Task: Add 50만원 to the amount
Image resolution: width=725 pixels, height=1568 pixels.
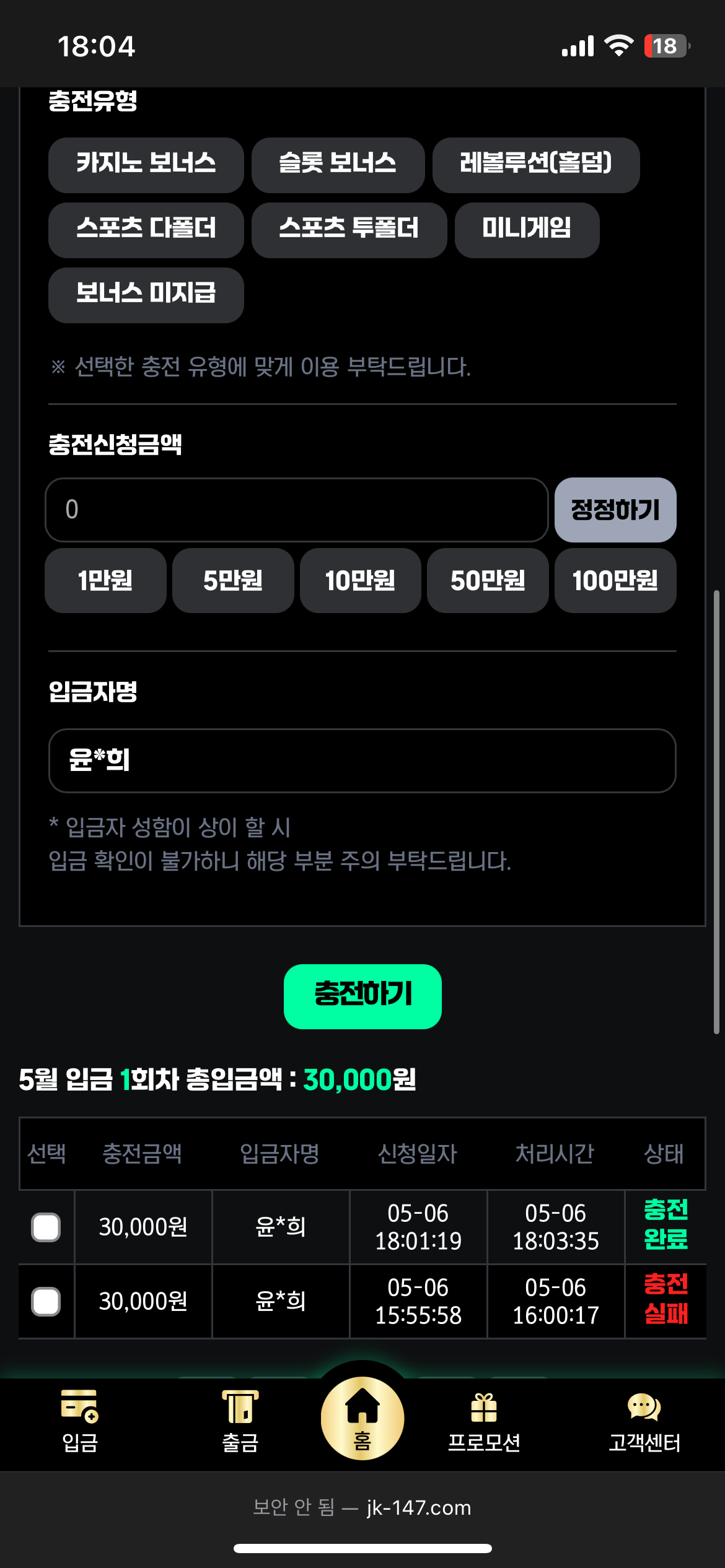Action: 488,580
